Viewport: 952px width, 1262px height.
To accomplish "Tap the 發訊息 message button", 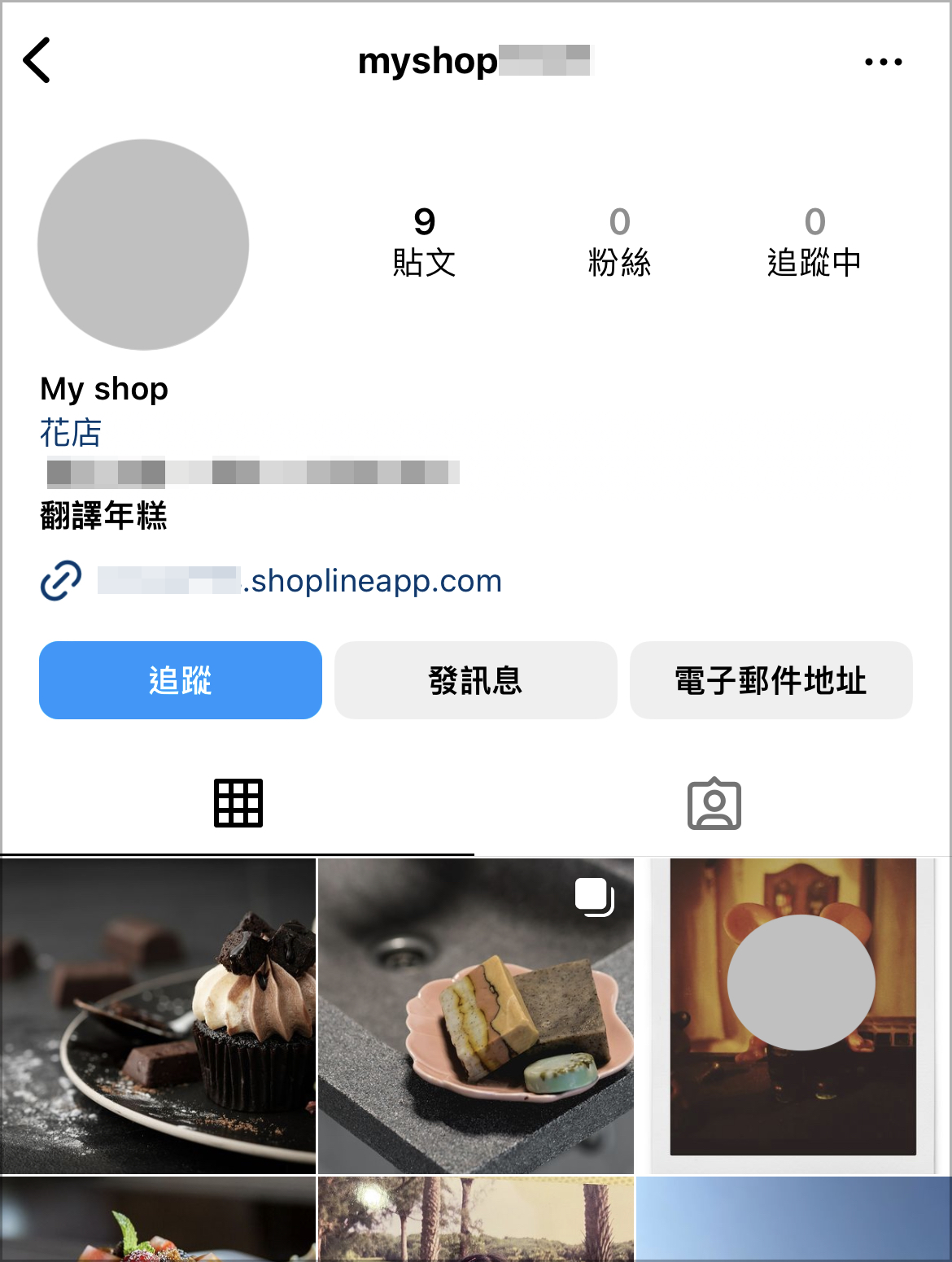I will coord(475,680).
